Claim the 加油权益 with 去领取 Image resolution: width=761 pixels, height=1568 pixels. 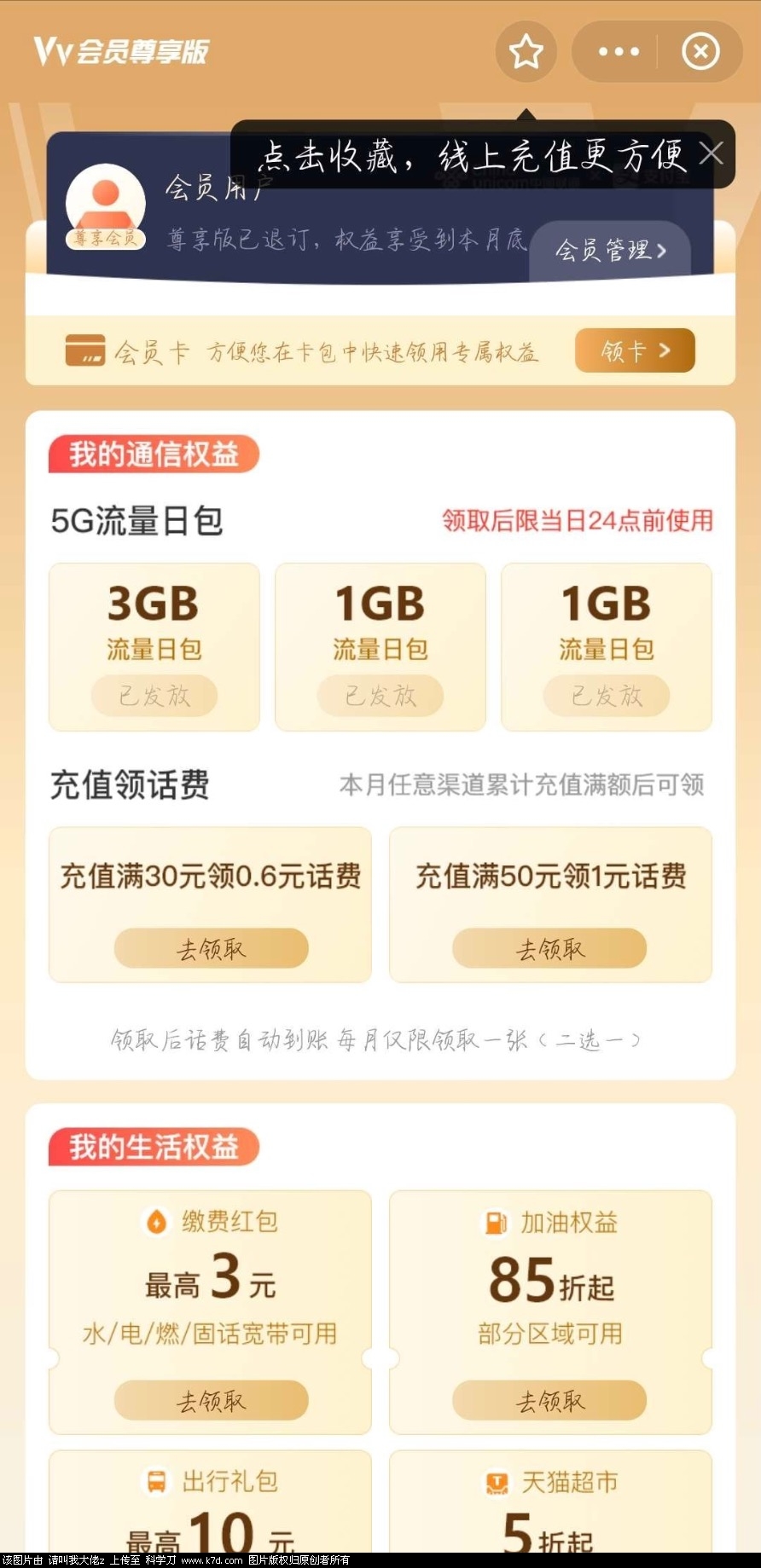click(549, 1400)
